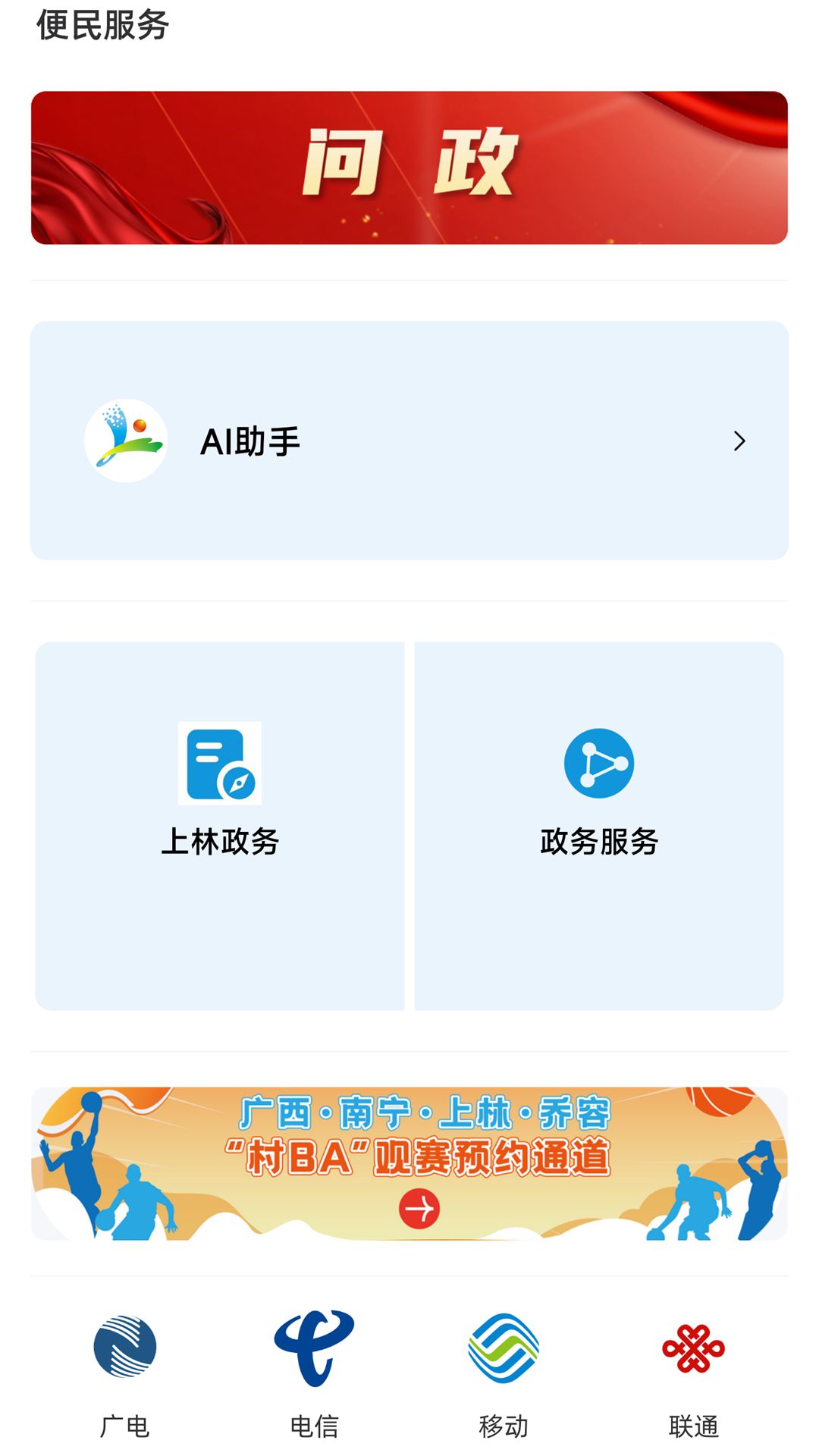Open the 上林政务 document-compass icon
The width and height of the screenshot is (819, 1456).
pos(218,764)
